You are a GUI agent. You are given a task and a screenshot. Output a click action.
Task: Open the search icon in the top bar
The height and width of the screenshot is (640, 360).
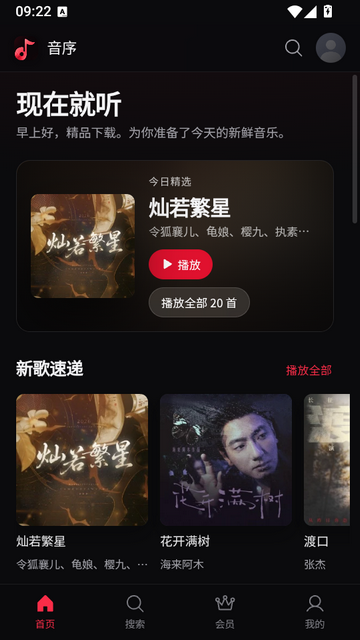click(293, 48)
